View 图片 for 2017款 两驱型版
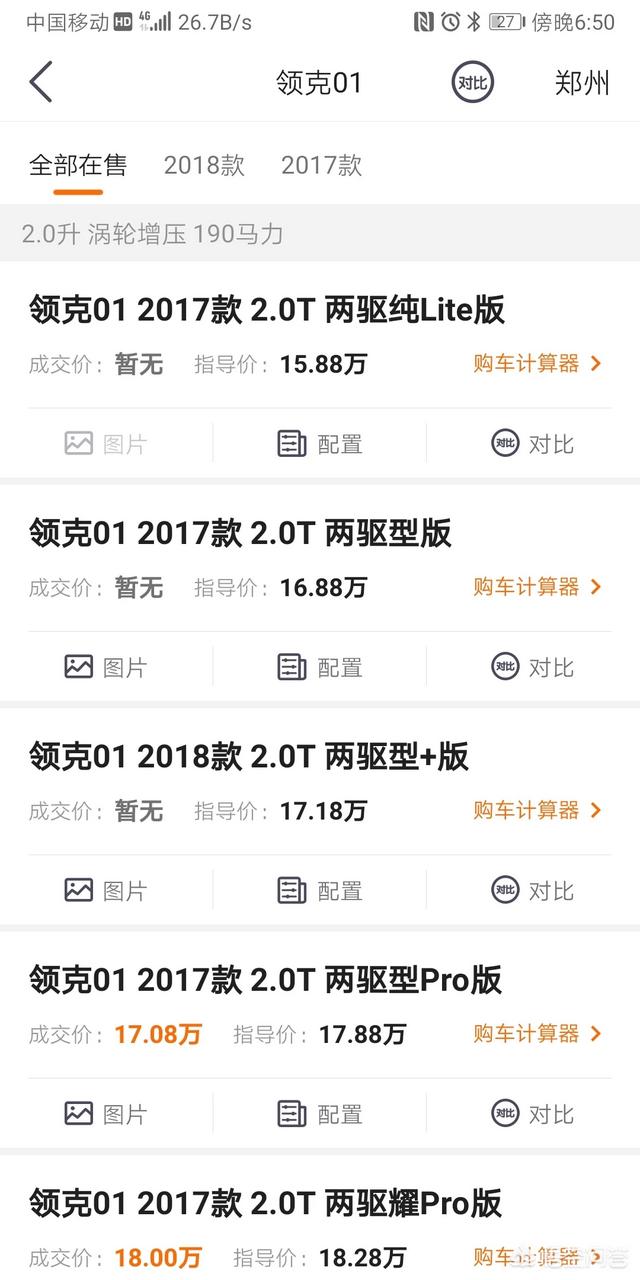 (x=106, y=667)
